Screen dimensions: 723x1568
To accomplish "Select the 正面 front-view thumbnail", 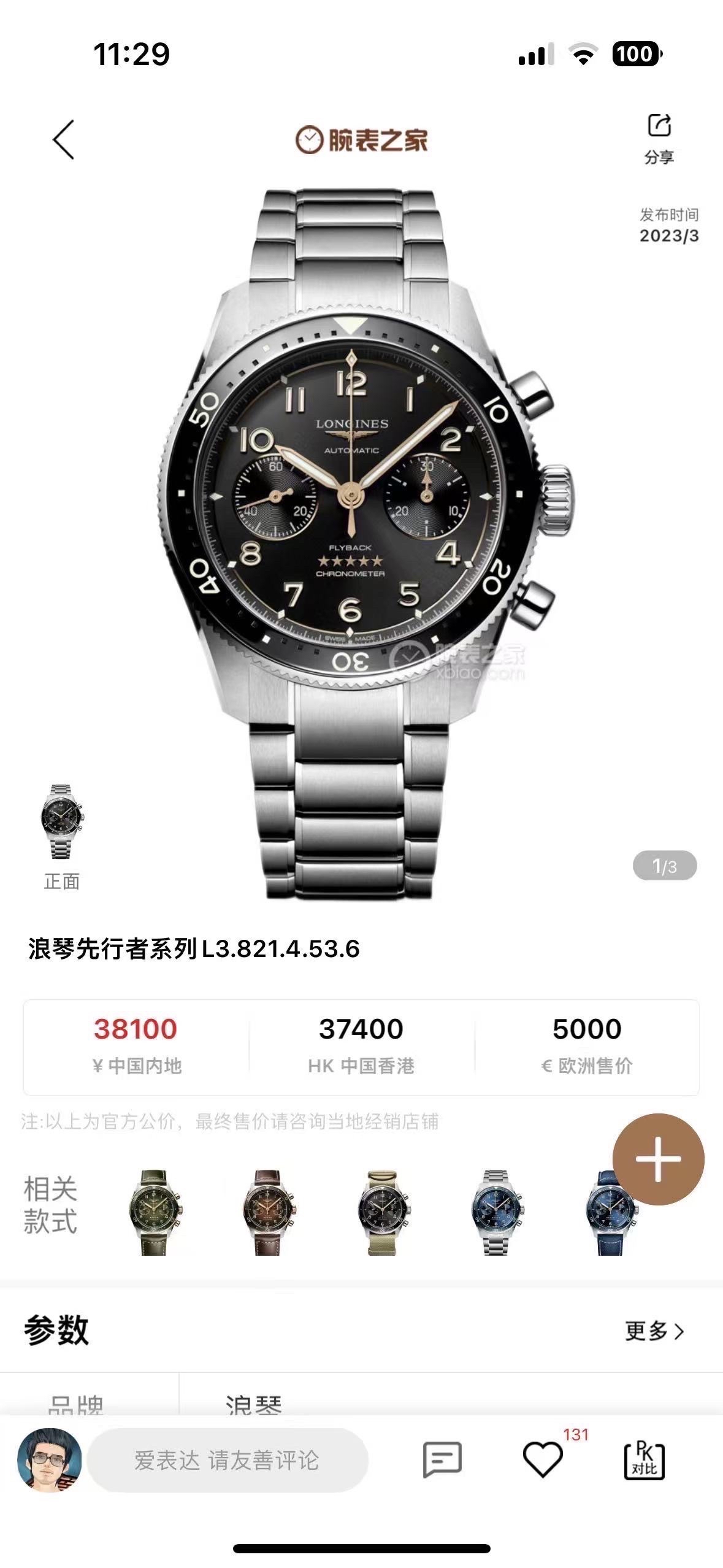I will tap(61, 822).
